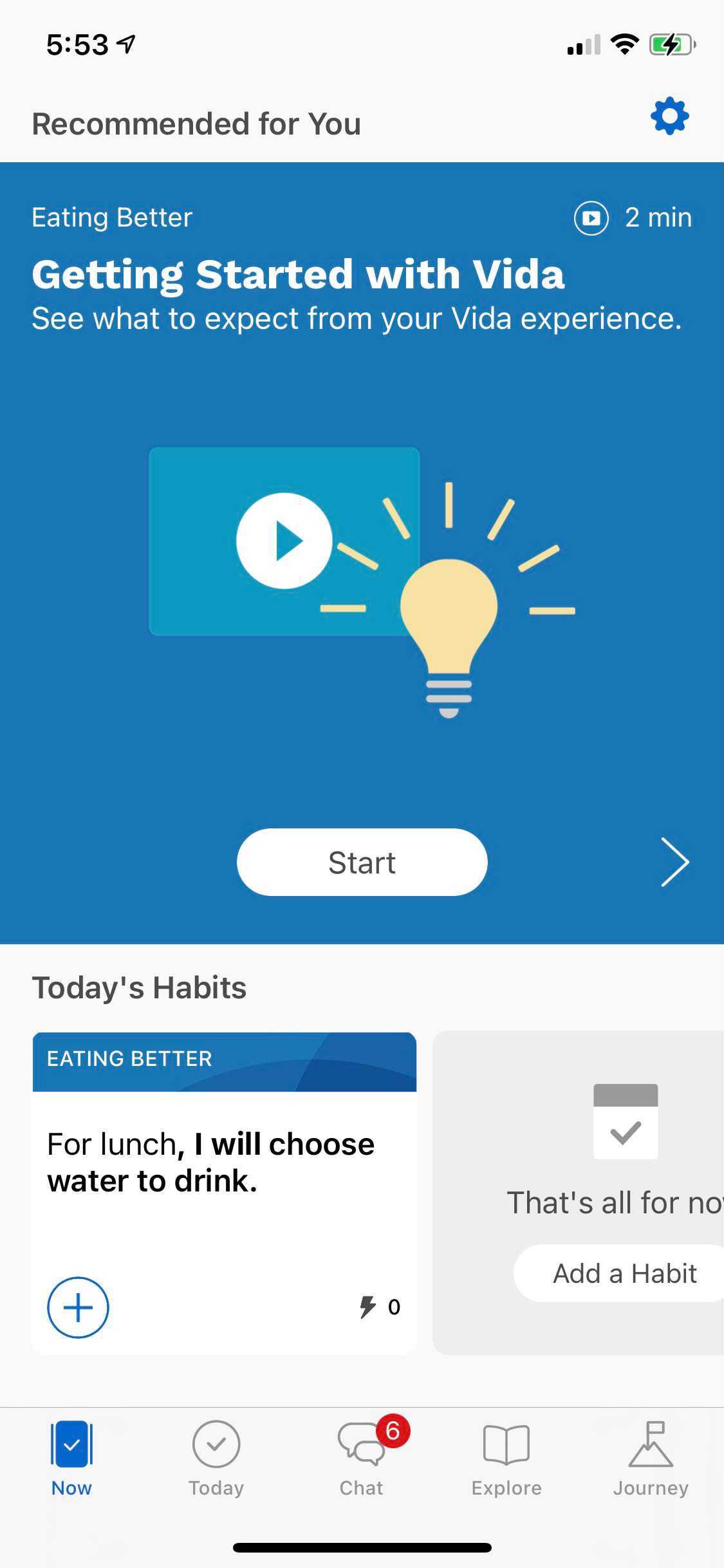Open the Eating Better habit card
724x1568 pixels.
(x=224, y=1193)
